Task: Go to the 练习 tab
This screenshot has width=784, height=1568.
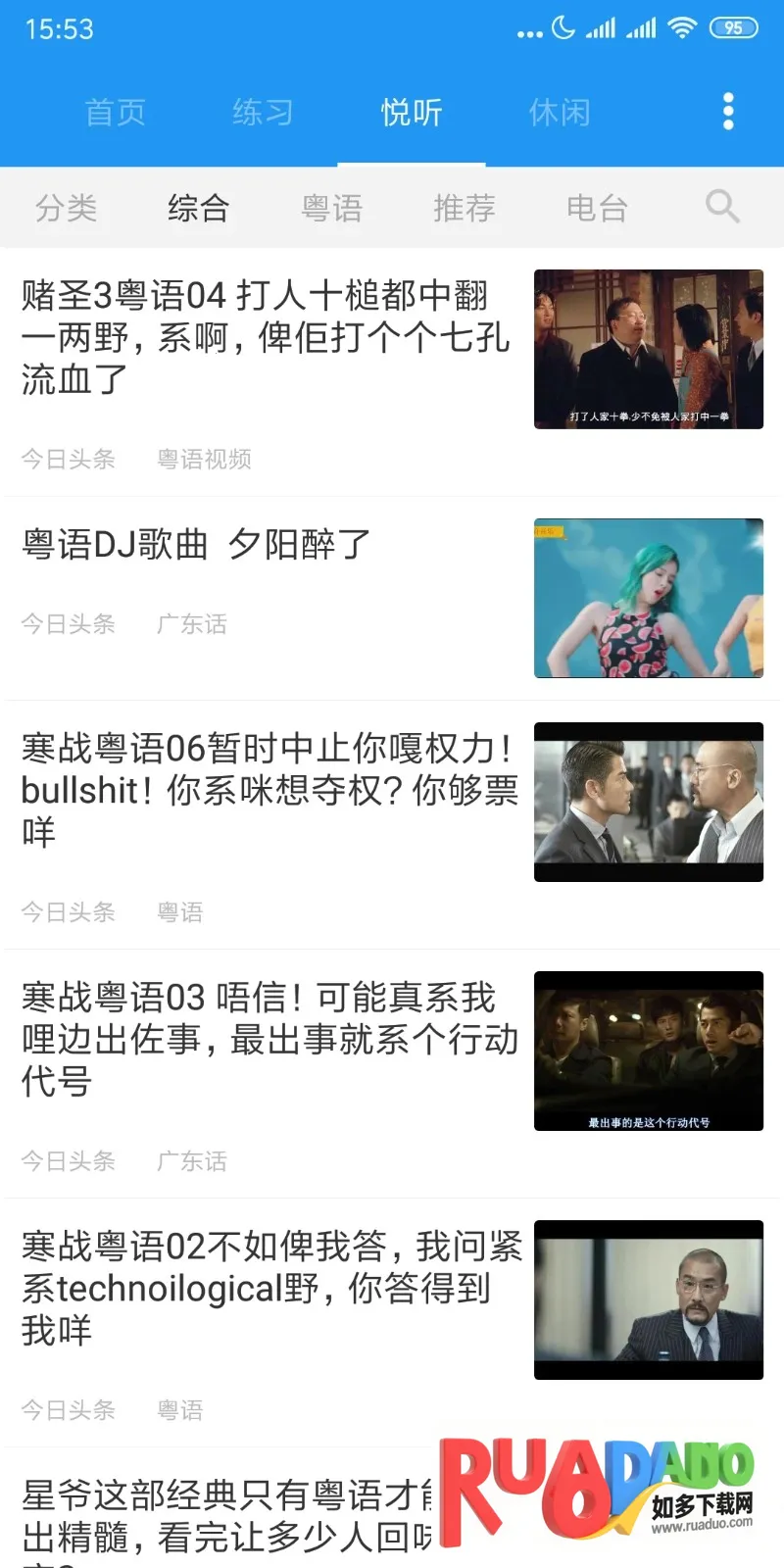Action: [x=263, y=113]
